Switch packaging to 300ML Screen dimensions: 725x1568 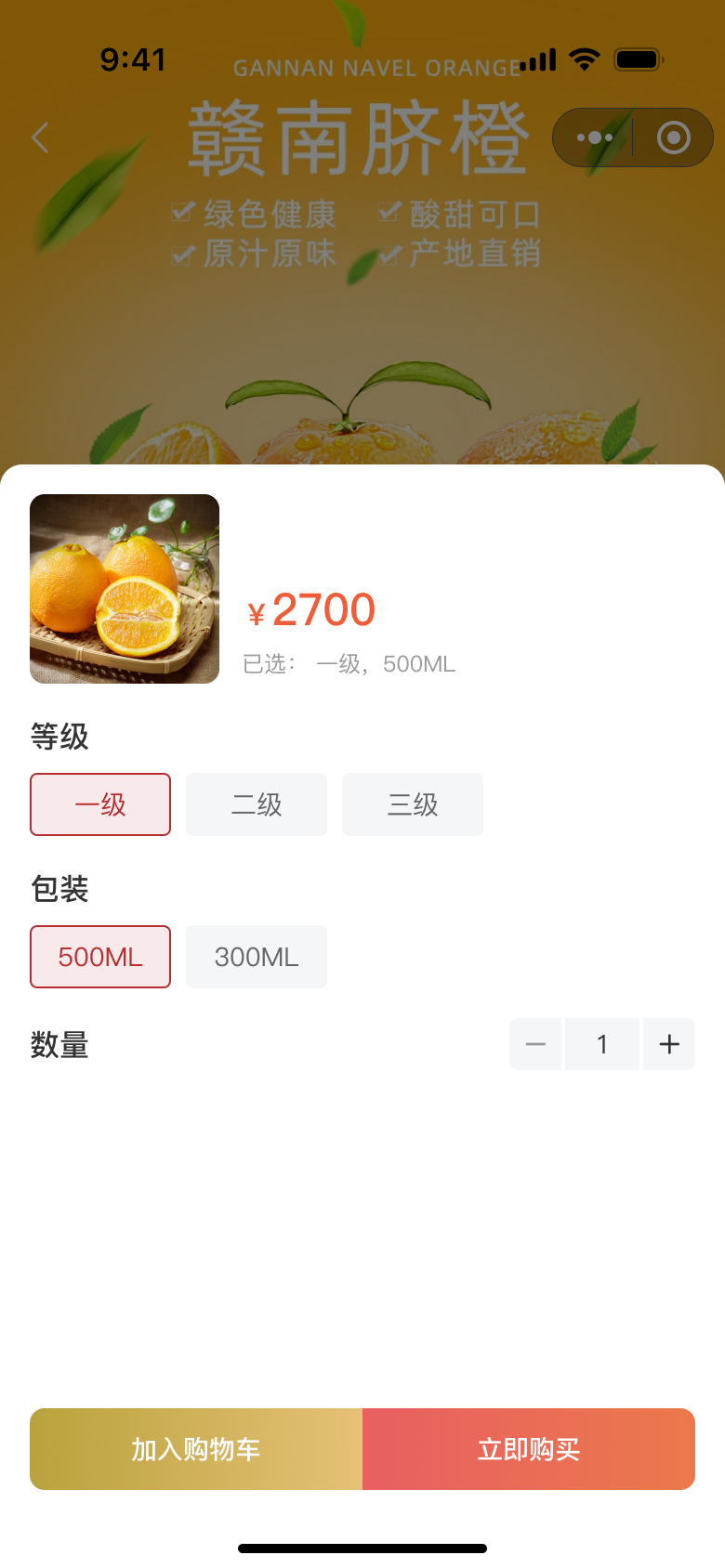coord(257,957)
